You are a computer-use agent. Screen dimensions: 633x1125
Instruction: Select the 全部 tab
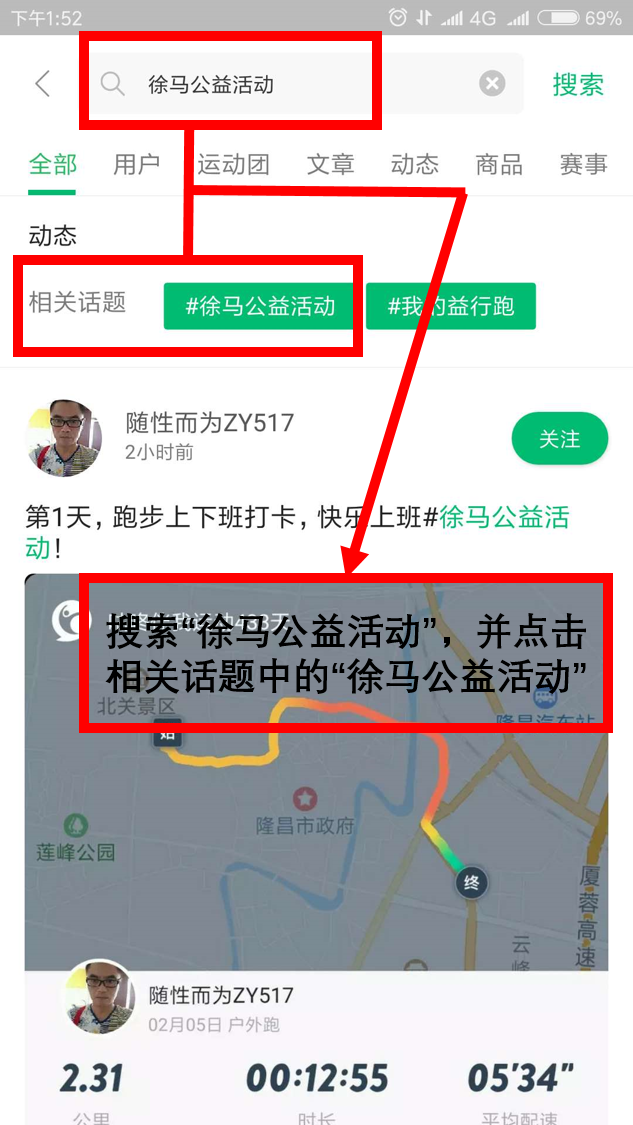click(x=53, y=164)
